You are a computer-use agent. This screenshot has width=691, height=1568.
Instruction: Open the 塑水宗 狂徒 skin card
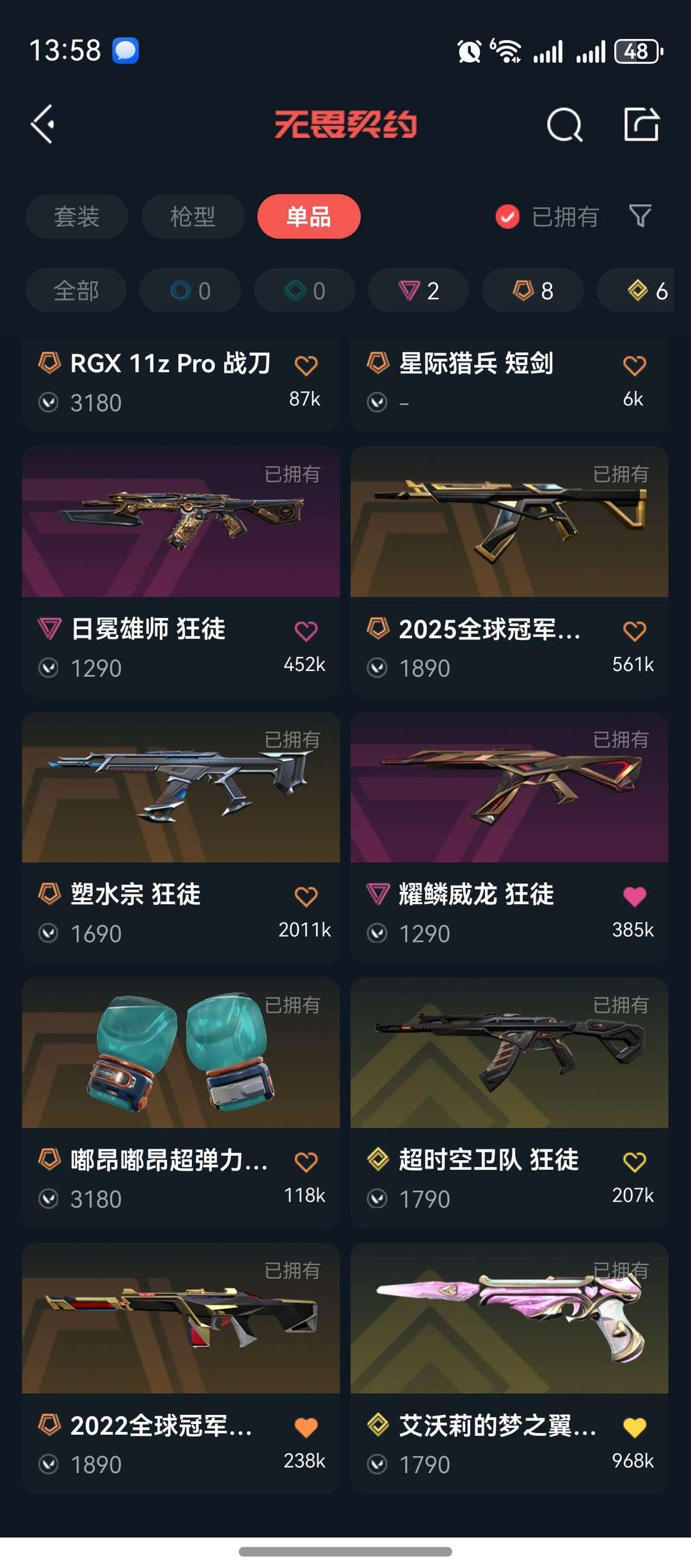181,837
